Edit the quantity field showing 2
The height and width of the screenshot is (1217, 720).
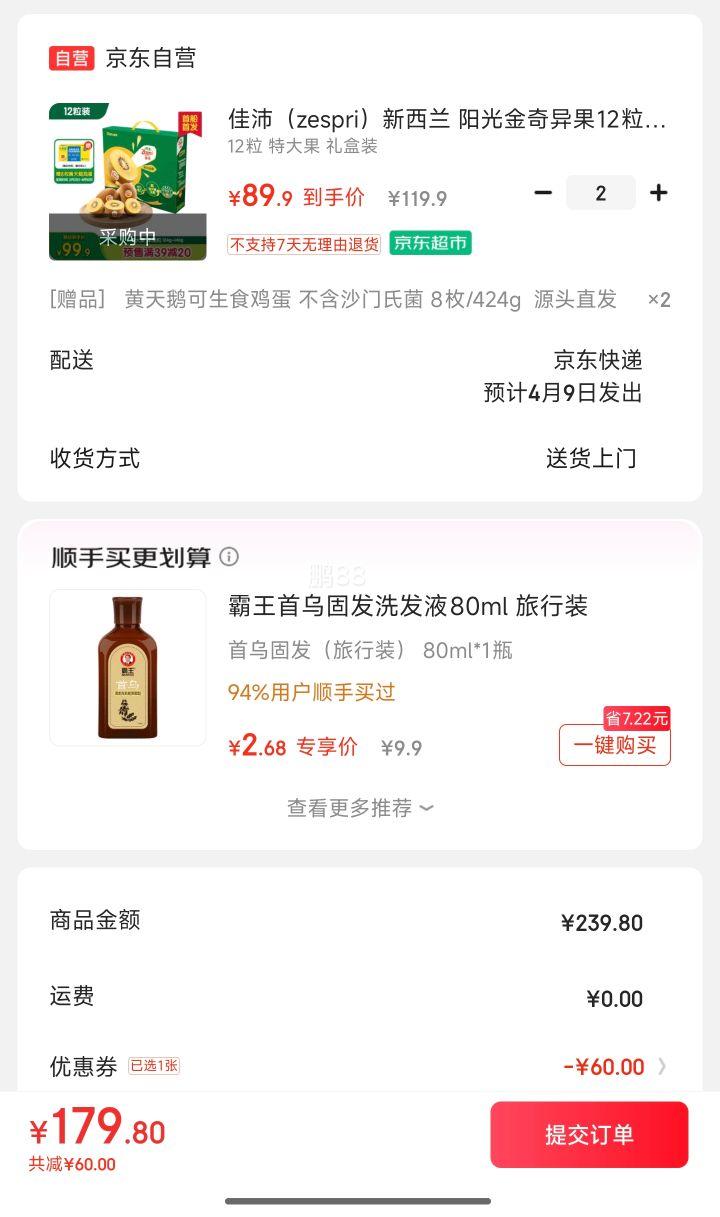[x=600, y=193]
